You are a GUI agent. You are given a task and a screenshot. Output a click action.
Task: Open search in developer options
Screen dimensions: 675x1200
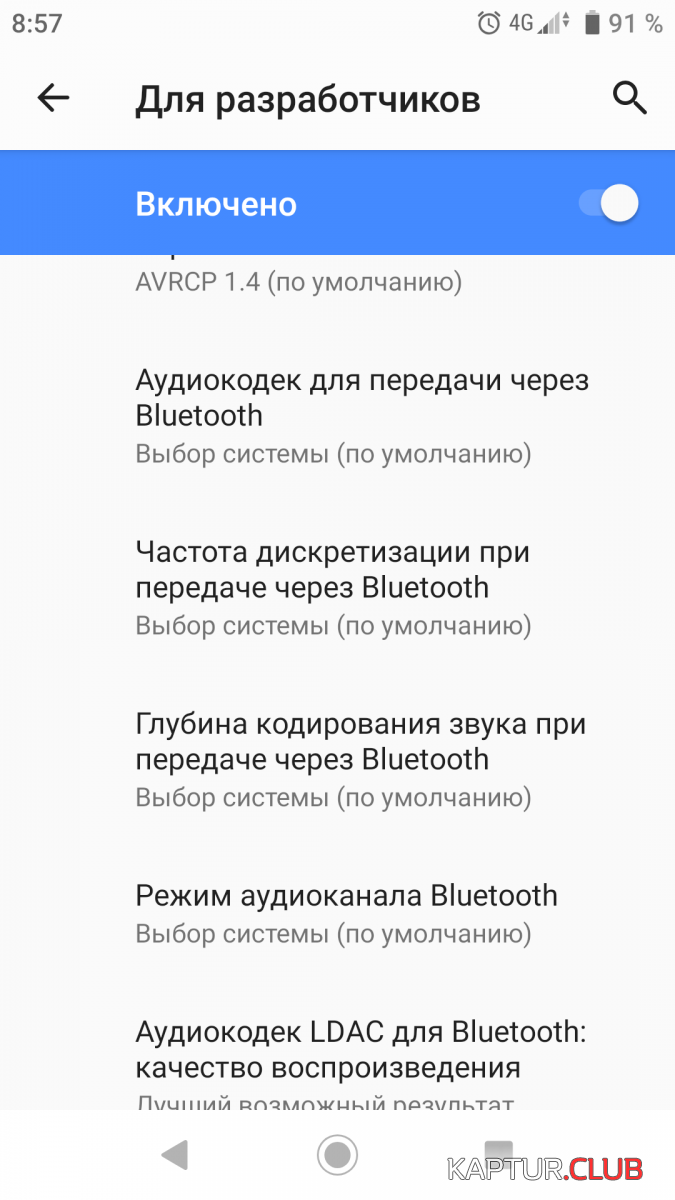click(629, 98)
